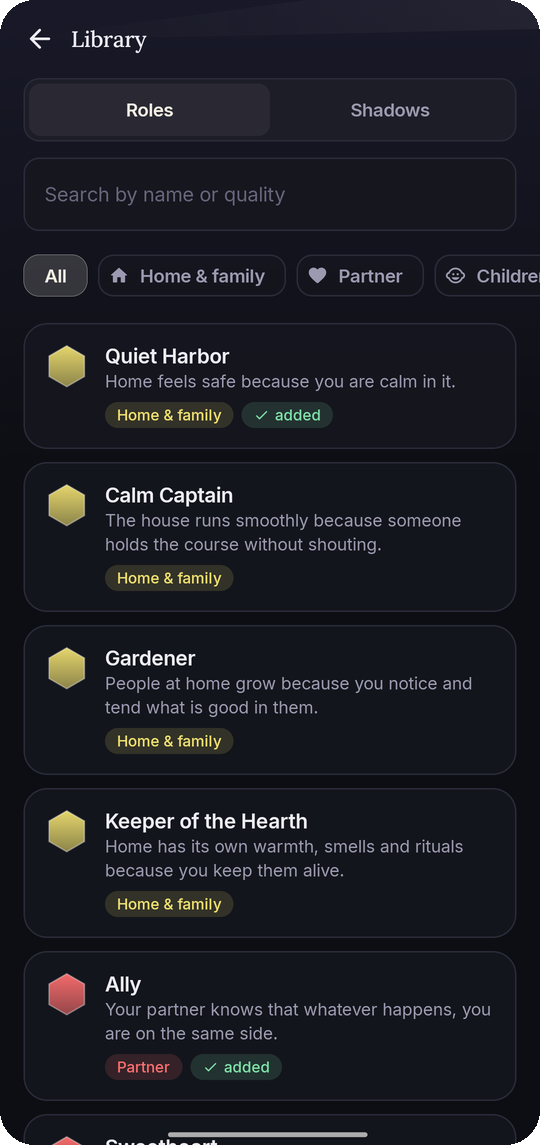Switch to the Shadows tab
This screenshot has width=540, height=1145.
pos(390,110)
